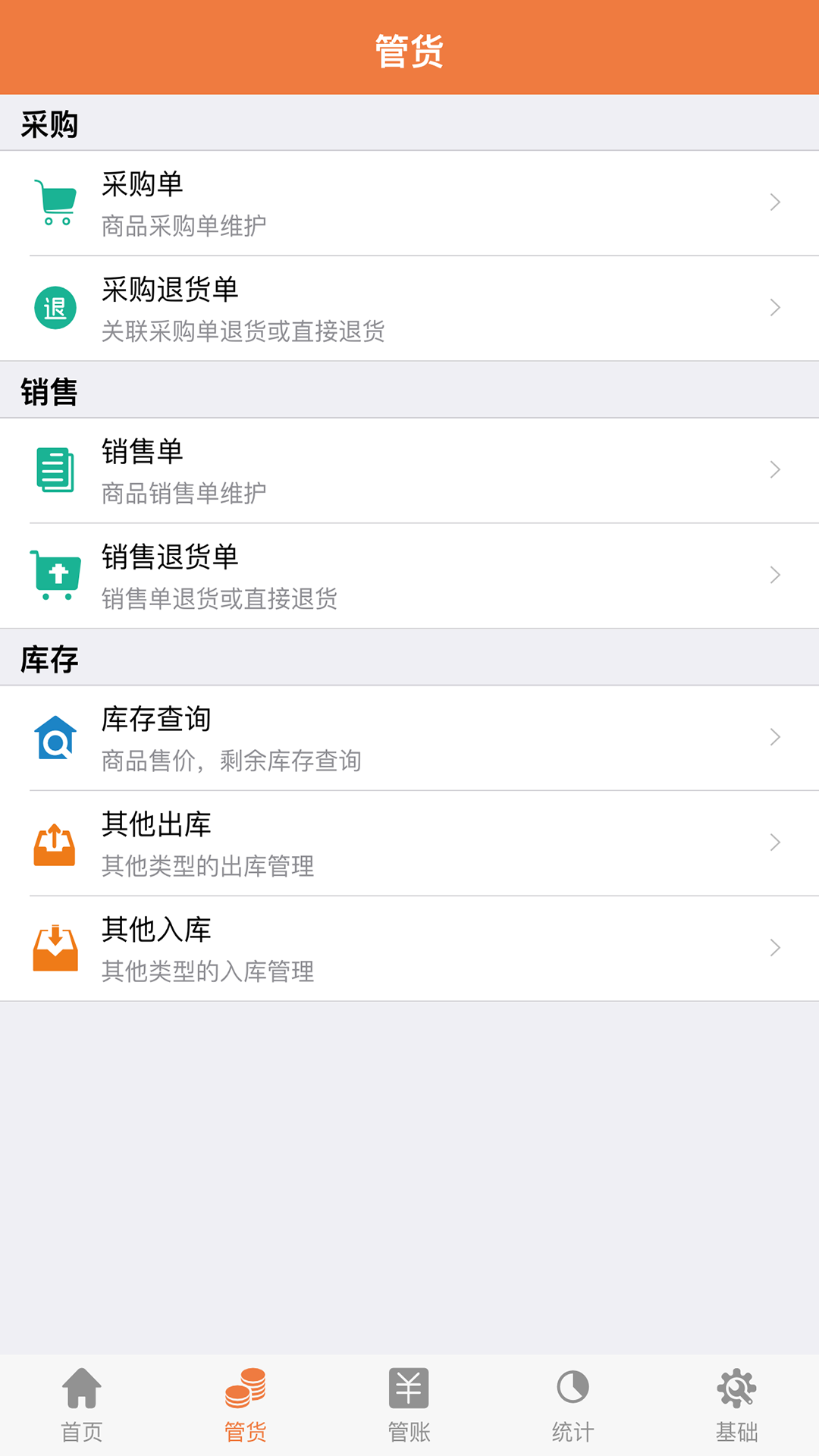This screenshot has height=1456, width=819.
Task: Open 采购退货单 purchase returns
Action: click(409, 309)
